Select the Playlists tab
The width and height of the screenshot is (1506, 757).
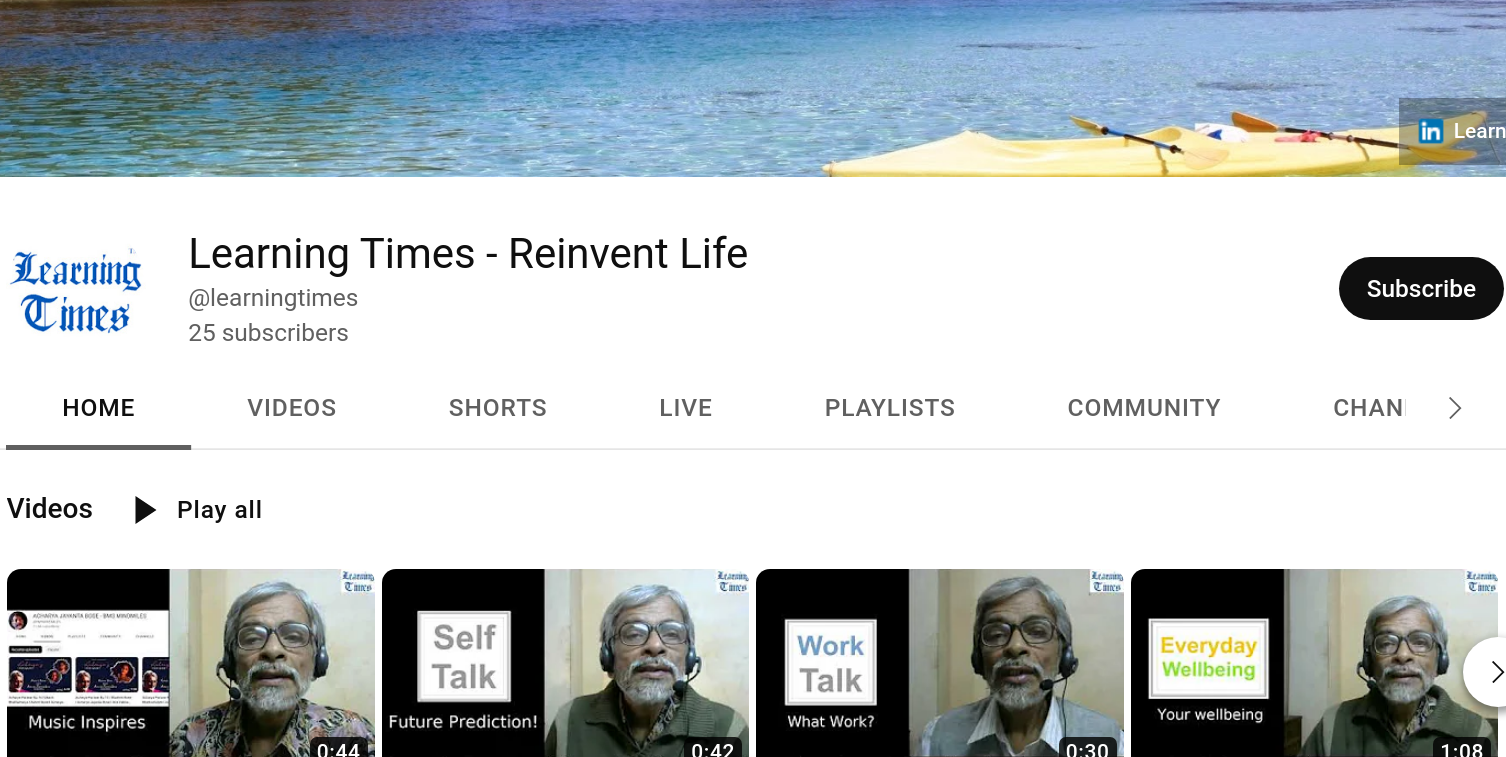pos(890,408)
